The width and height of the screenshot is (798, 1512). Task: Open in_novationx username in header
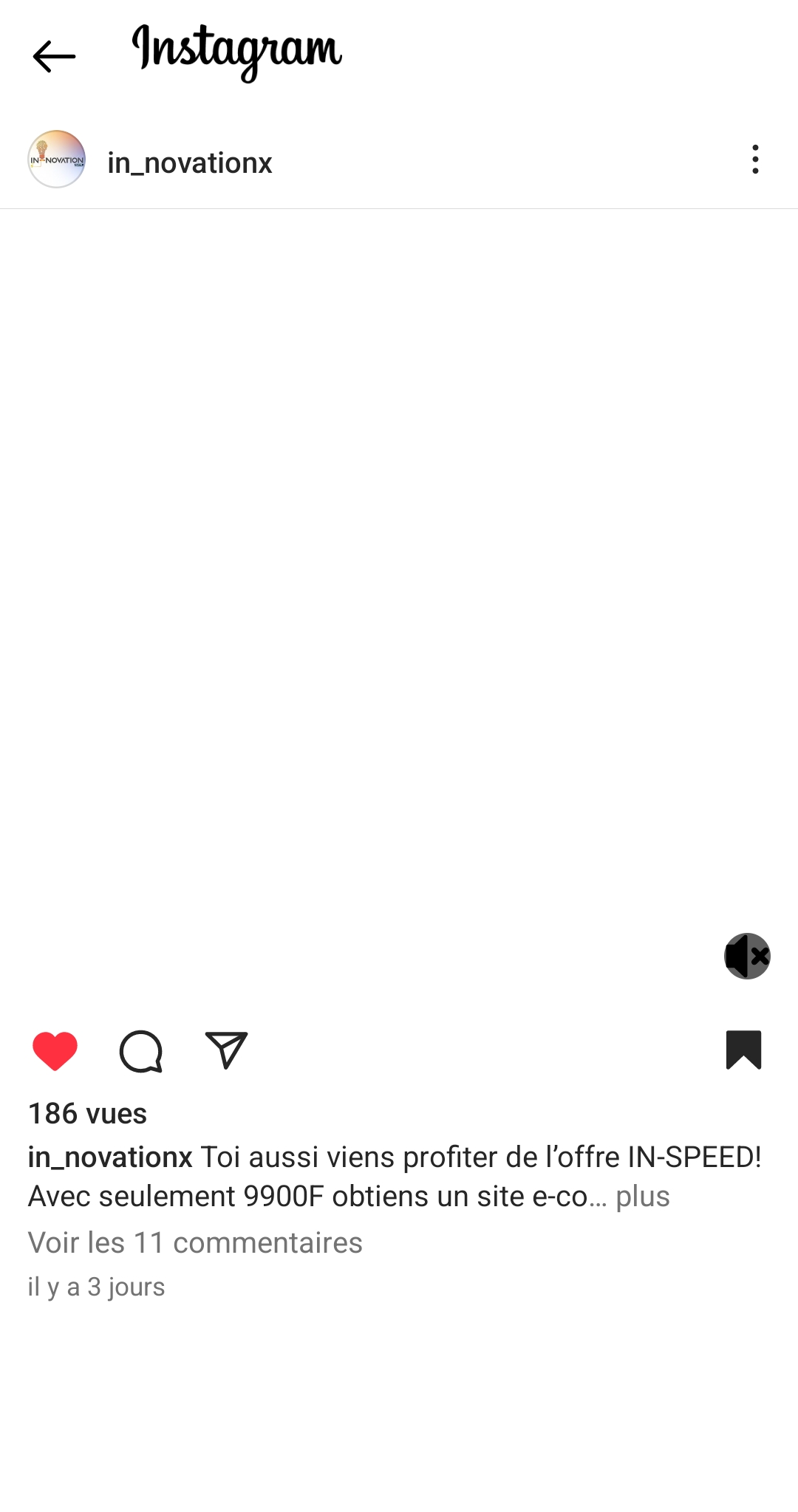[190, 163]
